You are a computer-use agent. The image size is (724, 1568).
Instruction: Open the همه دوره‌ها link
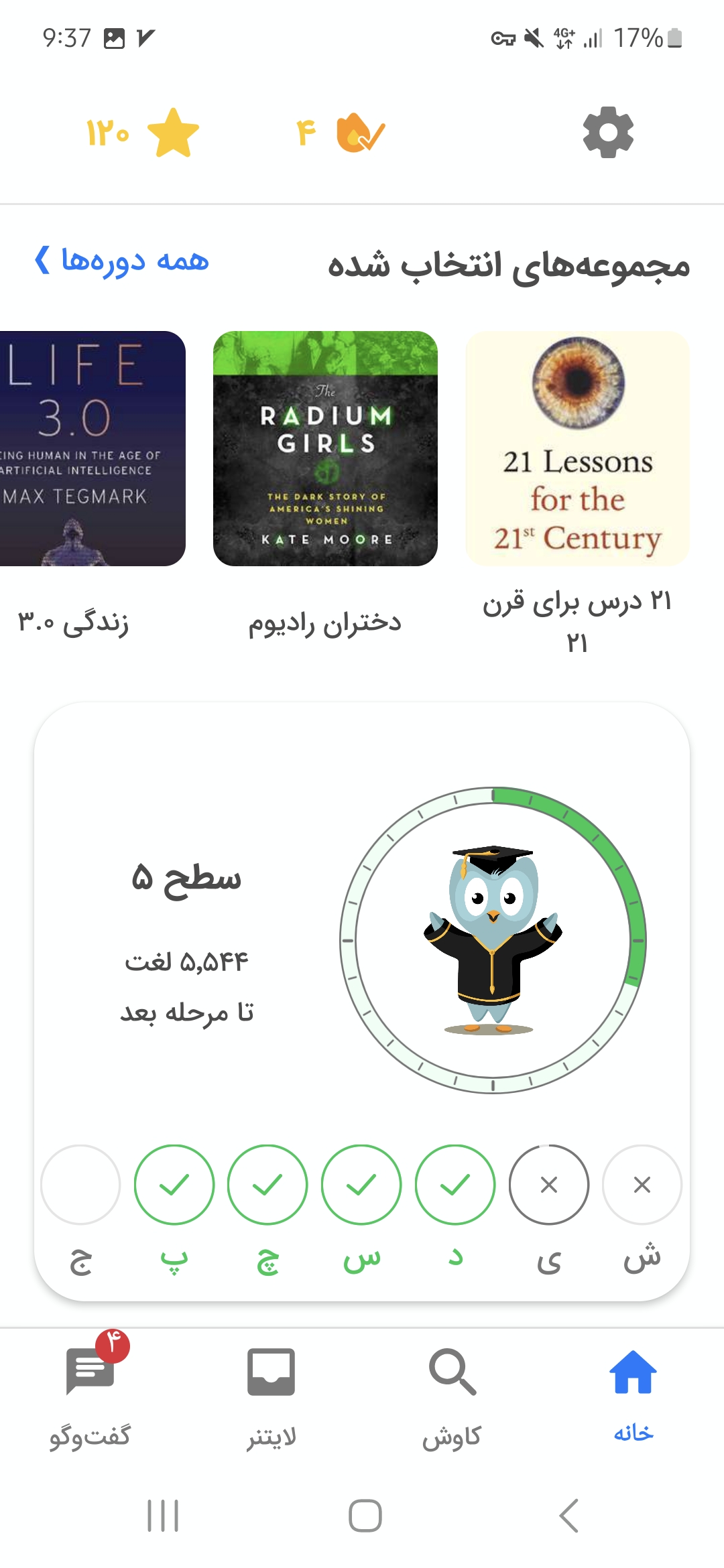[121, 260]
